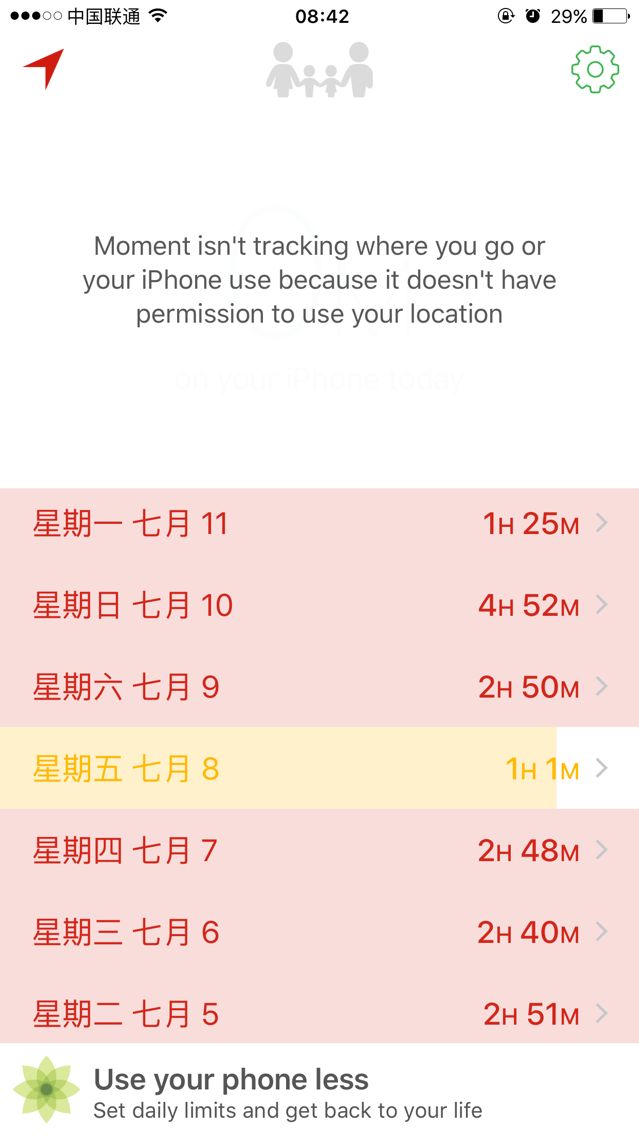This screenshot has width=639, height=1136.
Task: Open the 星期五 七月 8 entry
Action: (x=320, y=768)
